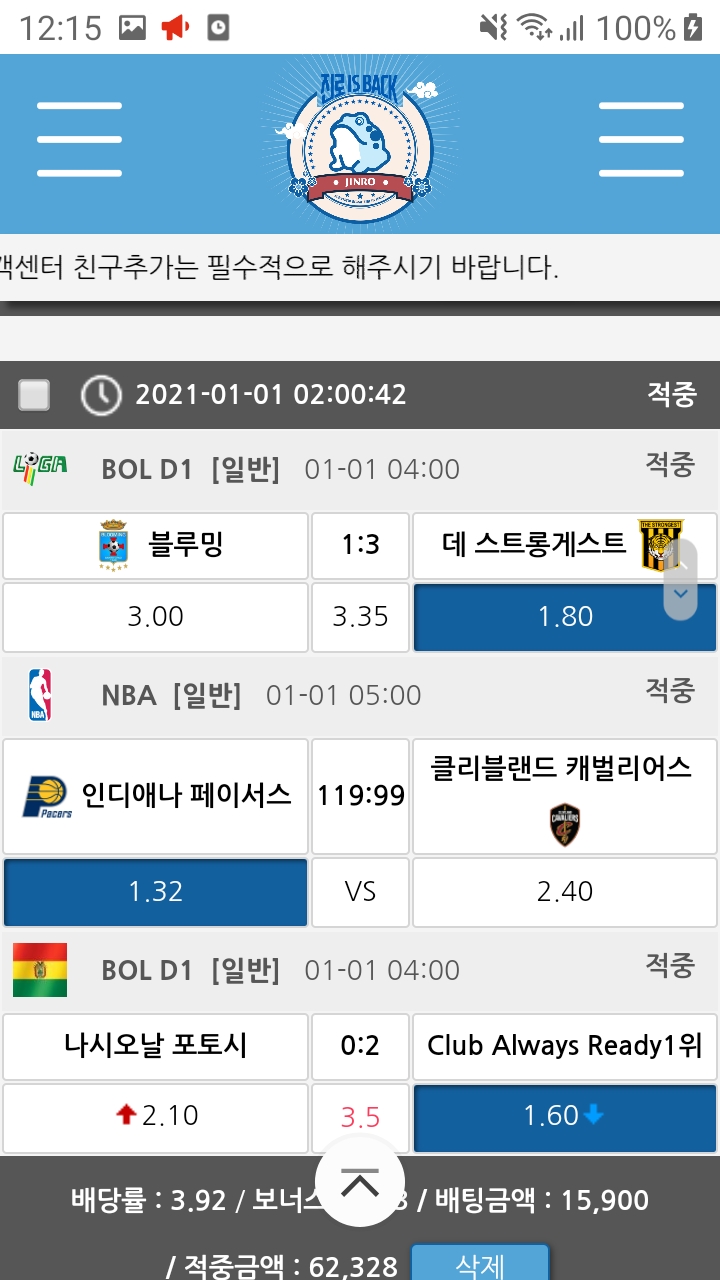Image resolution: width=720 pixels, height=1280 pixels.
Task: Select the 3.00 odds for 블루밍
Action: 155,617
